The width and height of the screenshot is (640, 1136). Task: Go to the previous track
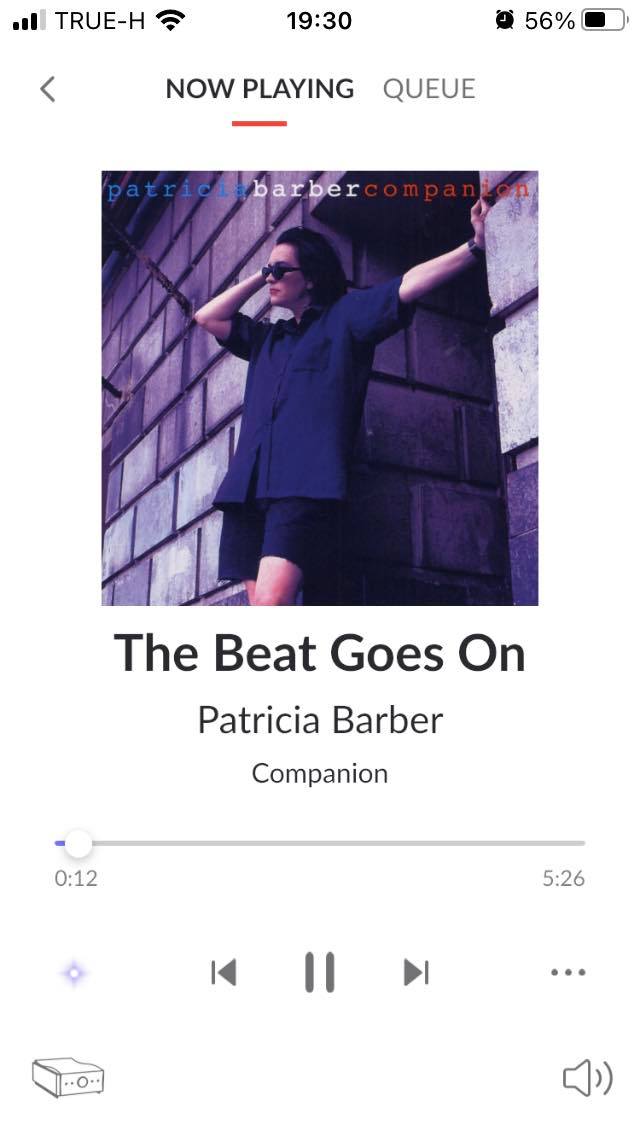pos(224,972)
